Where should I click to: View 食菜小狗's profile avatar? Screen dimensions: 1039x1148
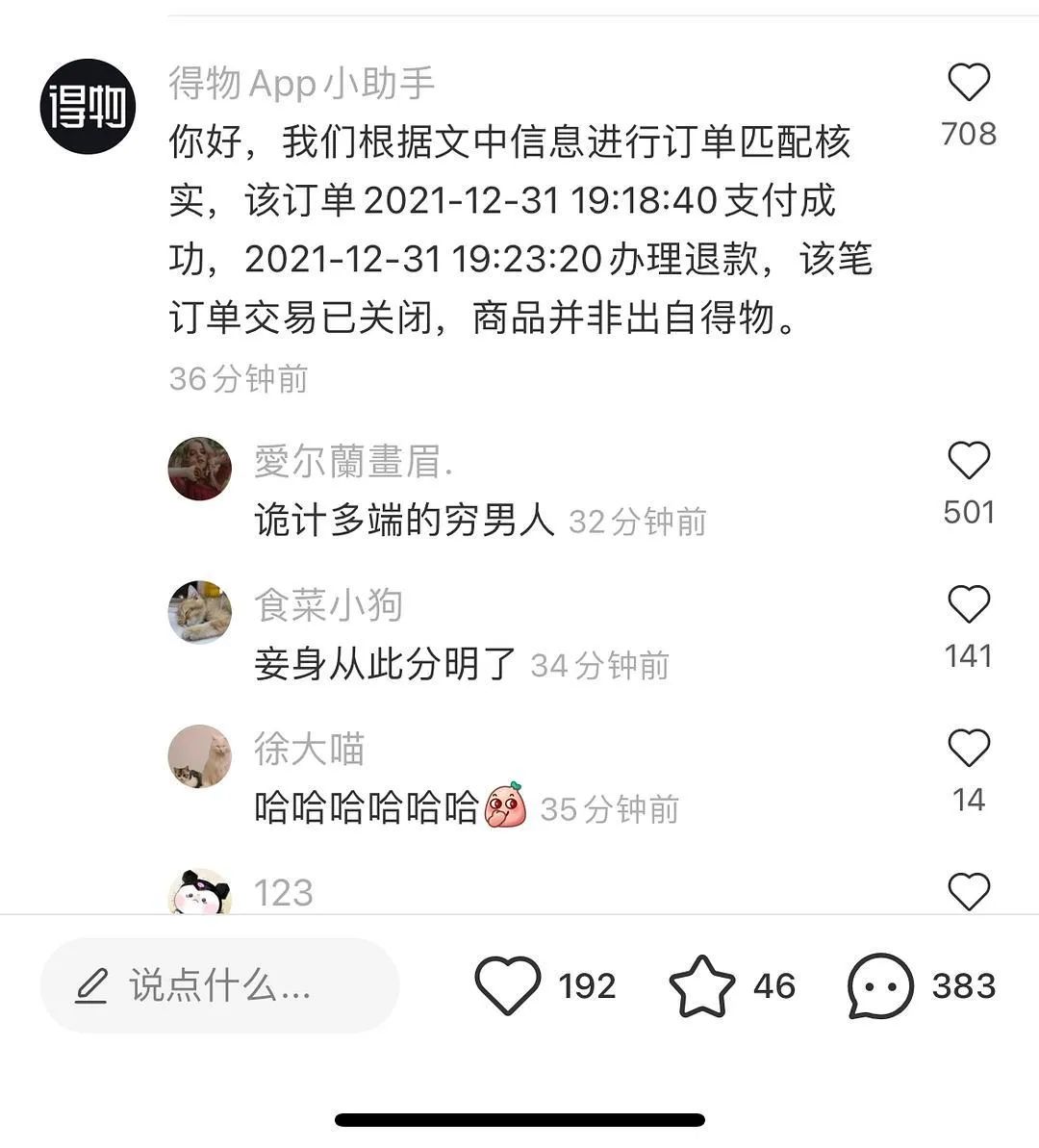pos(200,612)
